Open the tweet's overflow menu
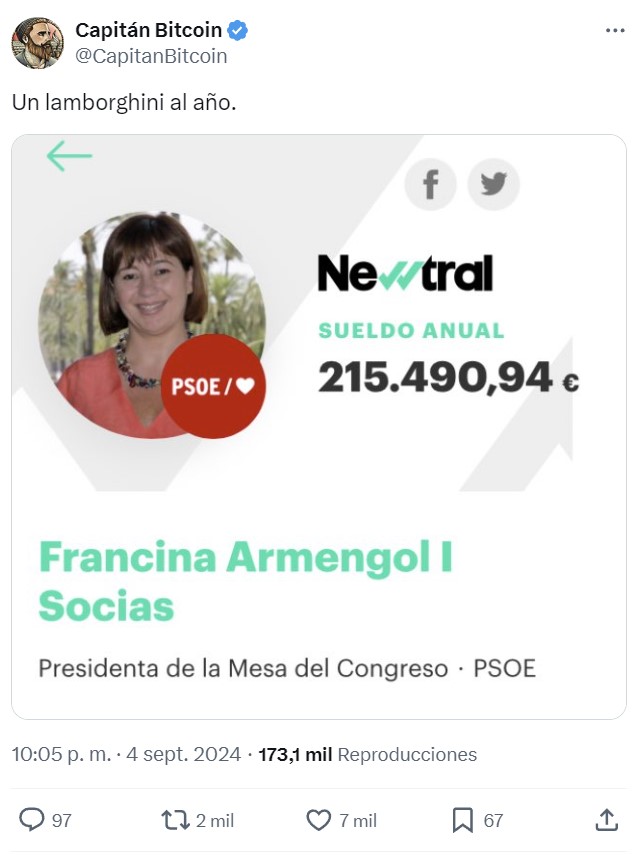The image size is (639, 855). point(614,31)
